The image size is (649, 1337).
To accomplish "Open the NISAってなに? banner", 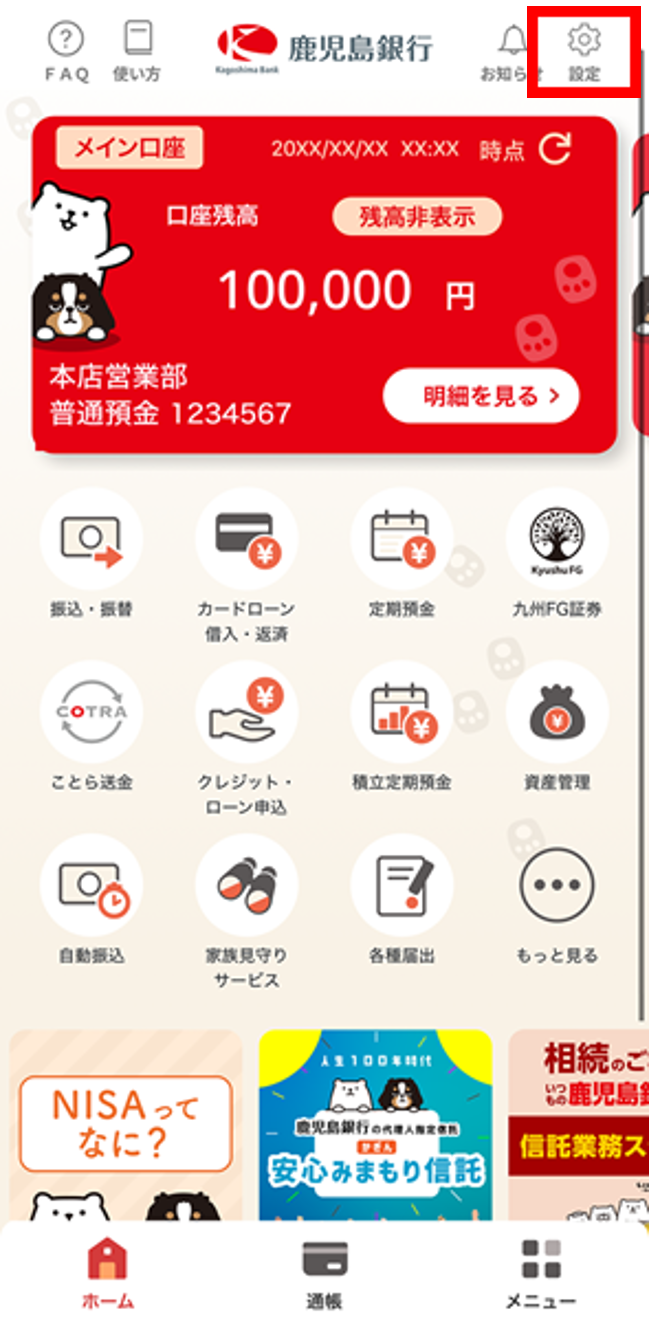I will click(126, 1125).
